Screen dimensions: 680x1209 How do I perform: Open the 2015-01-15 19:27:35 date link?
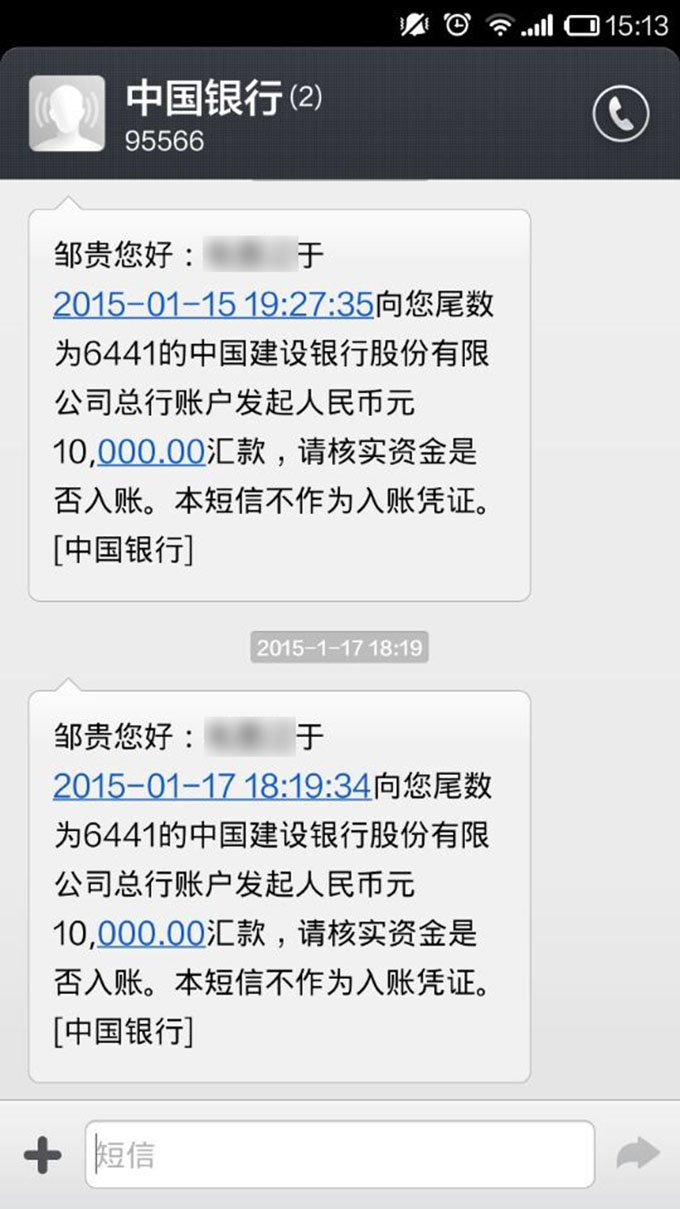[213, 304]
